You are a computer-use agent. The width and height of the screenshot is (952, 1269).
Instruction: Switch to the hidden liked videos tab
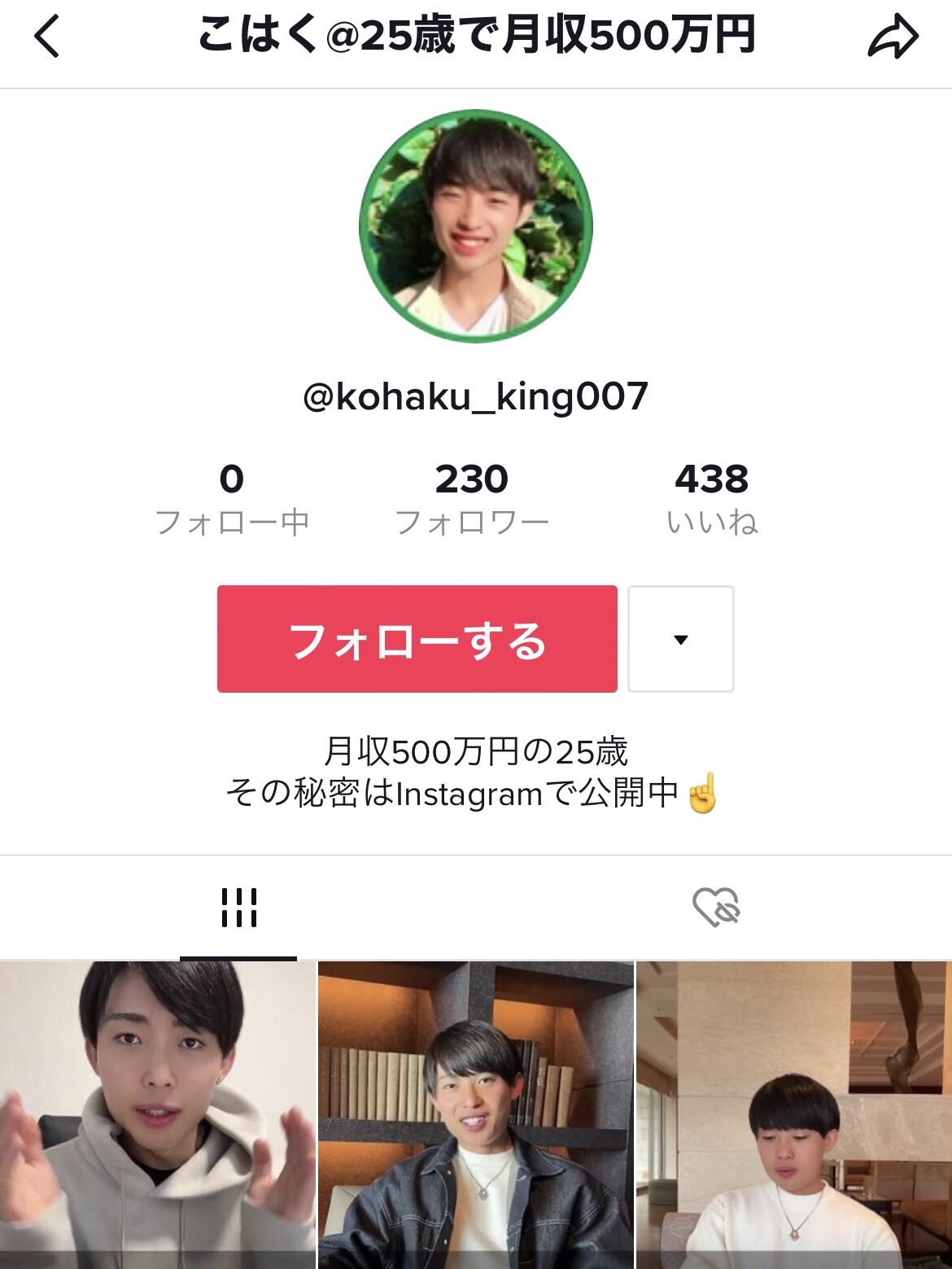pos(716,908)
